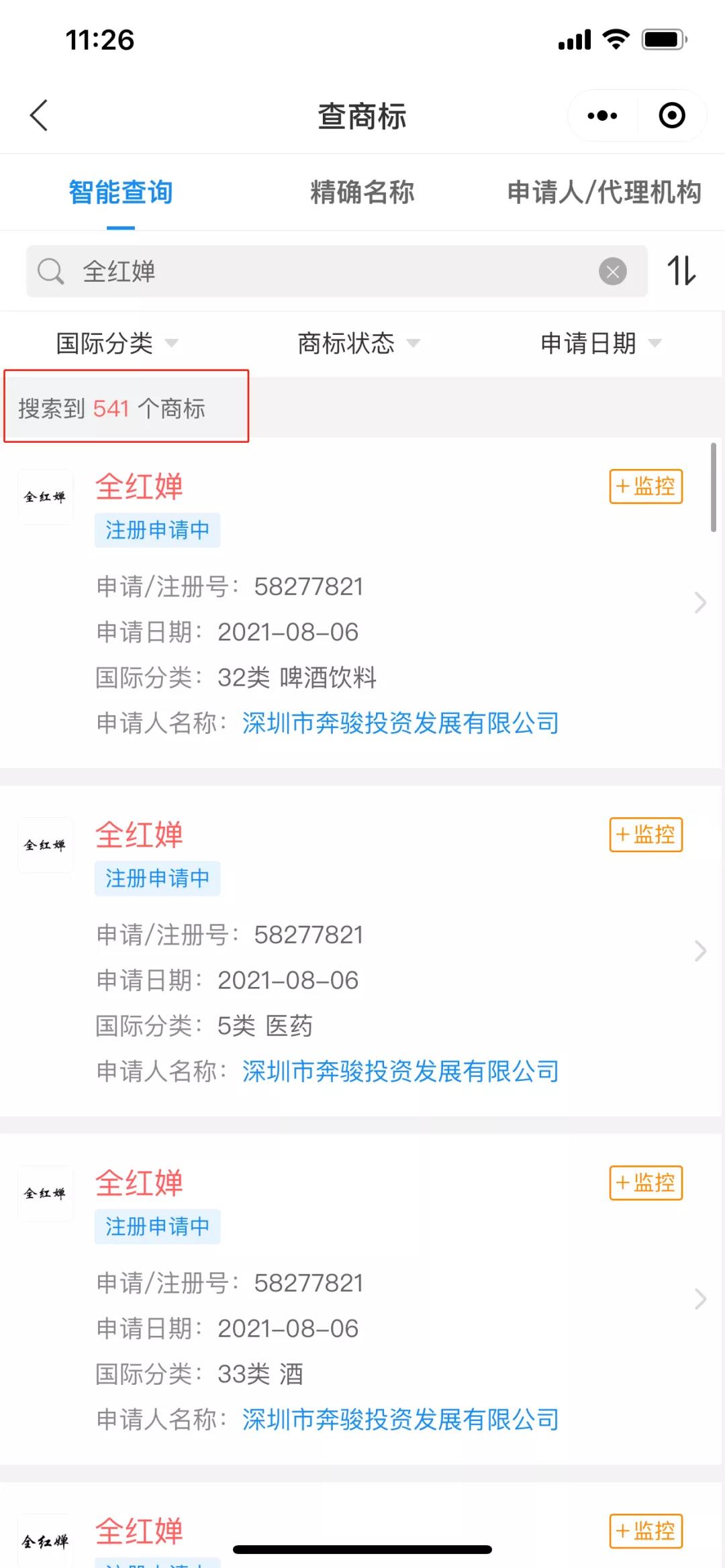Open the three-dot more menu
This screenshot has width=725, height=1568.
(x=602, y=115)
